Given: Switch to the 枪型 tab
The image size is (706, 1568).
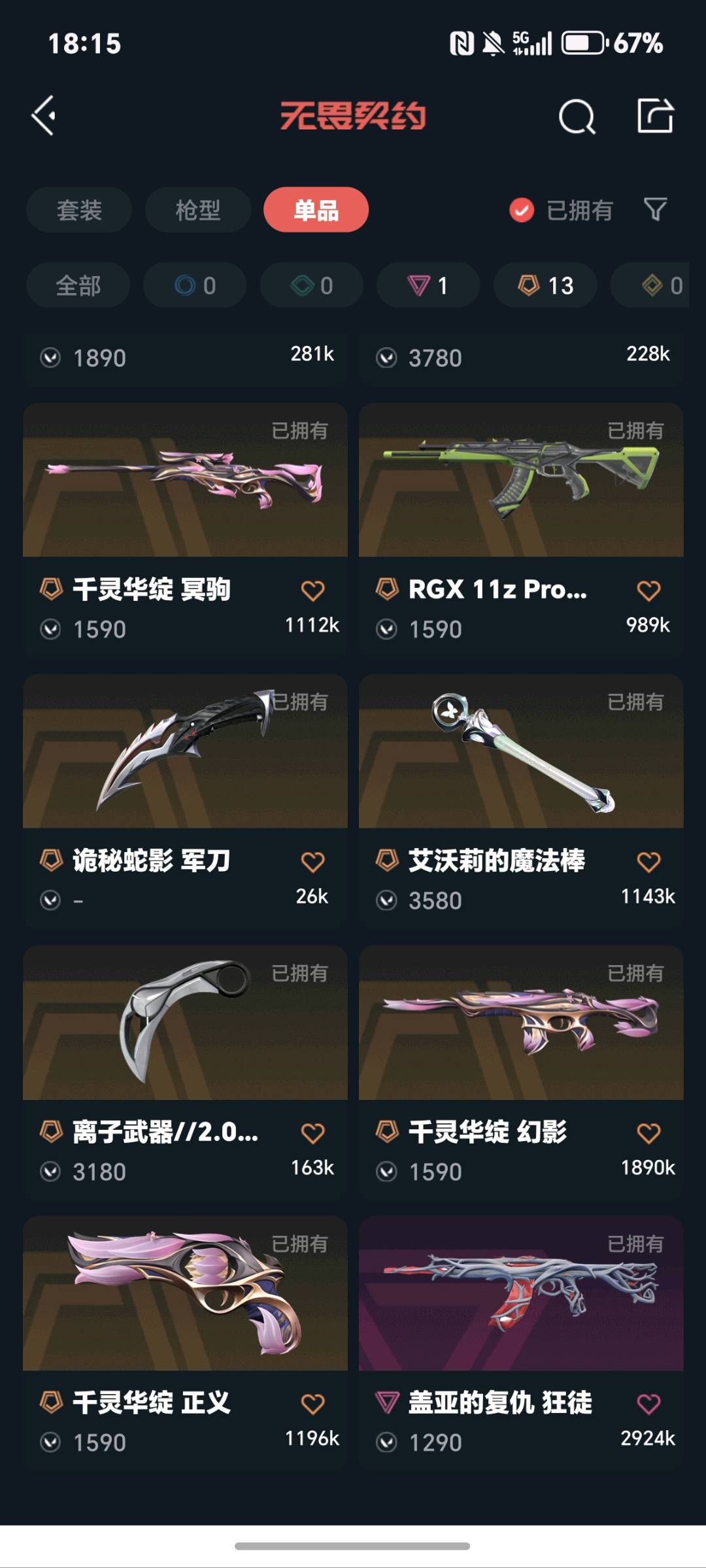Looking at the screenshot, I should (x=197, y=210).
